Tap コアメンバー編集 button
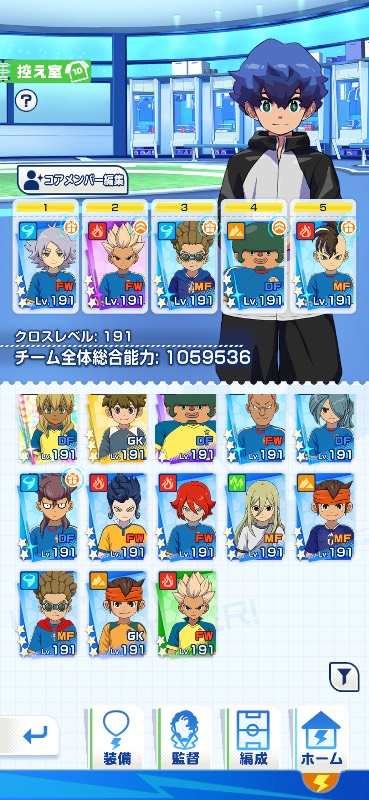 click(72, 180)
